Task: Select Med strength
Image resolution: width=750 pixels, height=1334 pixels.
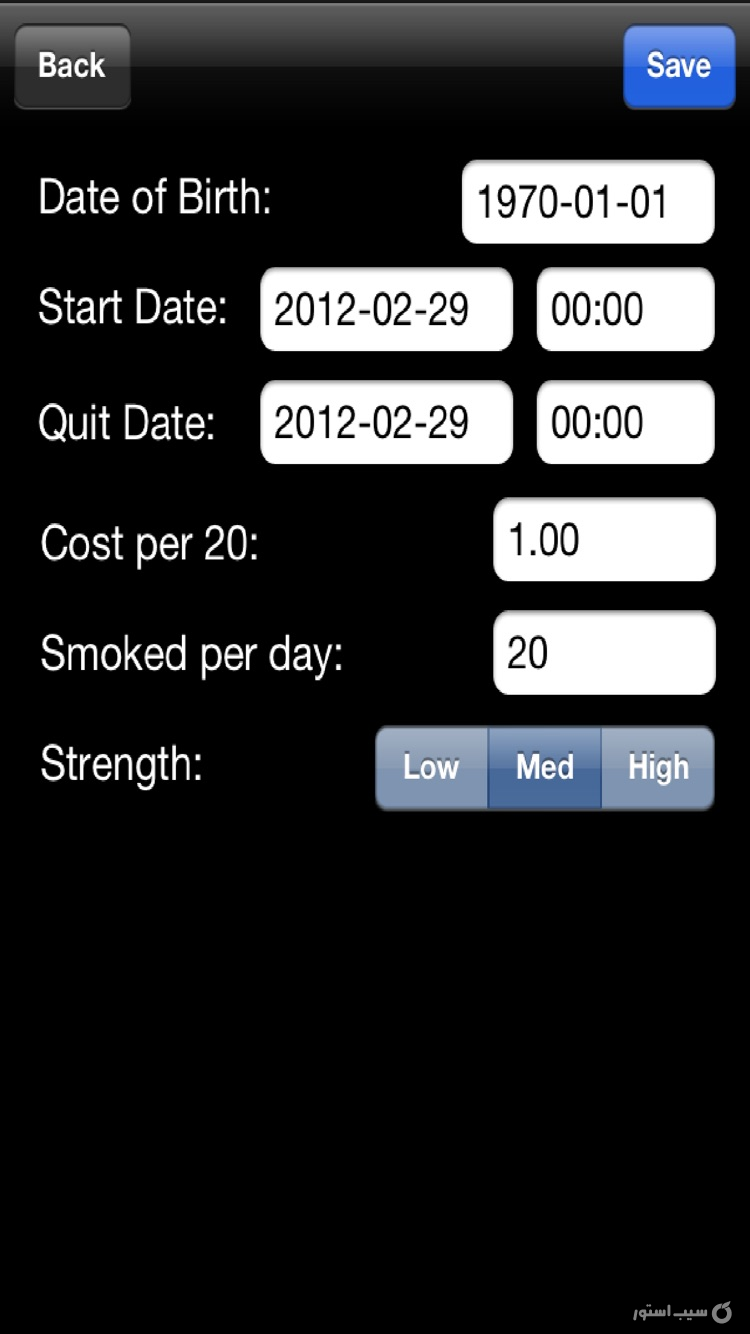Action: [544, 768]
